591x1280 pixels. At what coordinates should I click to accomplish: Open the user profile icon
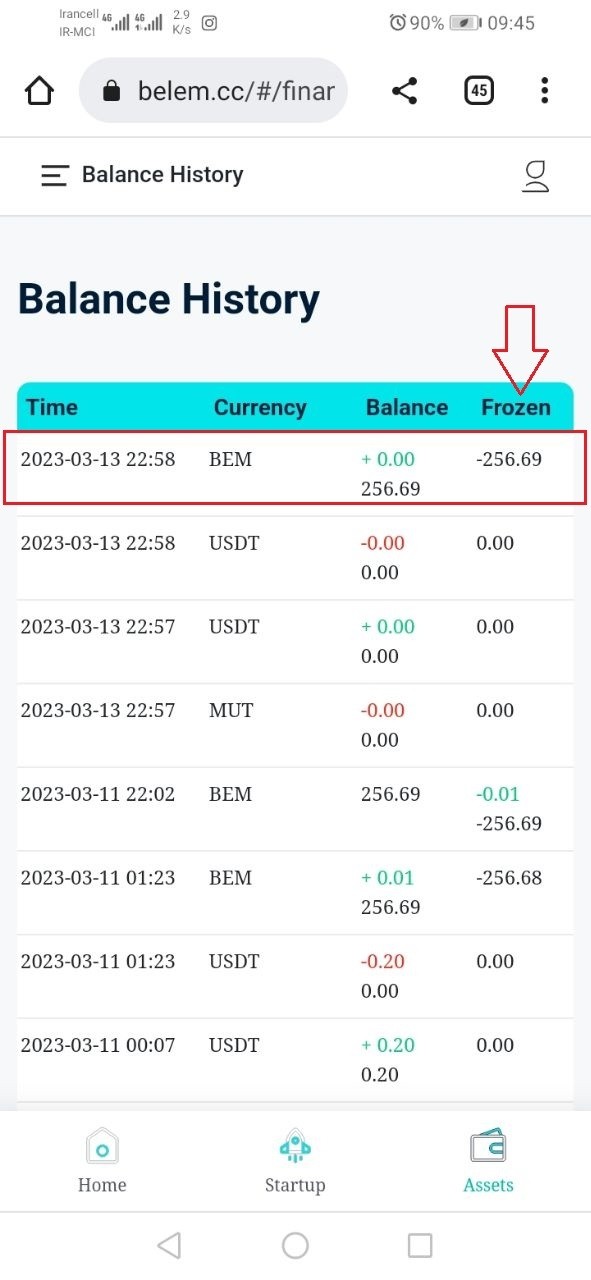537,176
